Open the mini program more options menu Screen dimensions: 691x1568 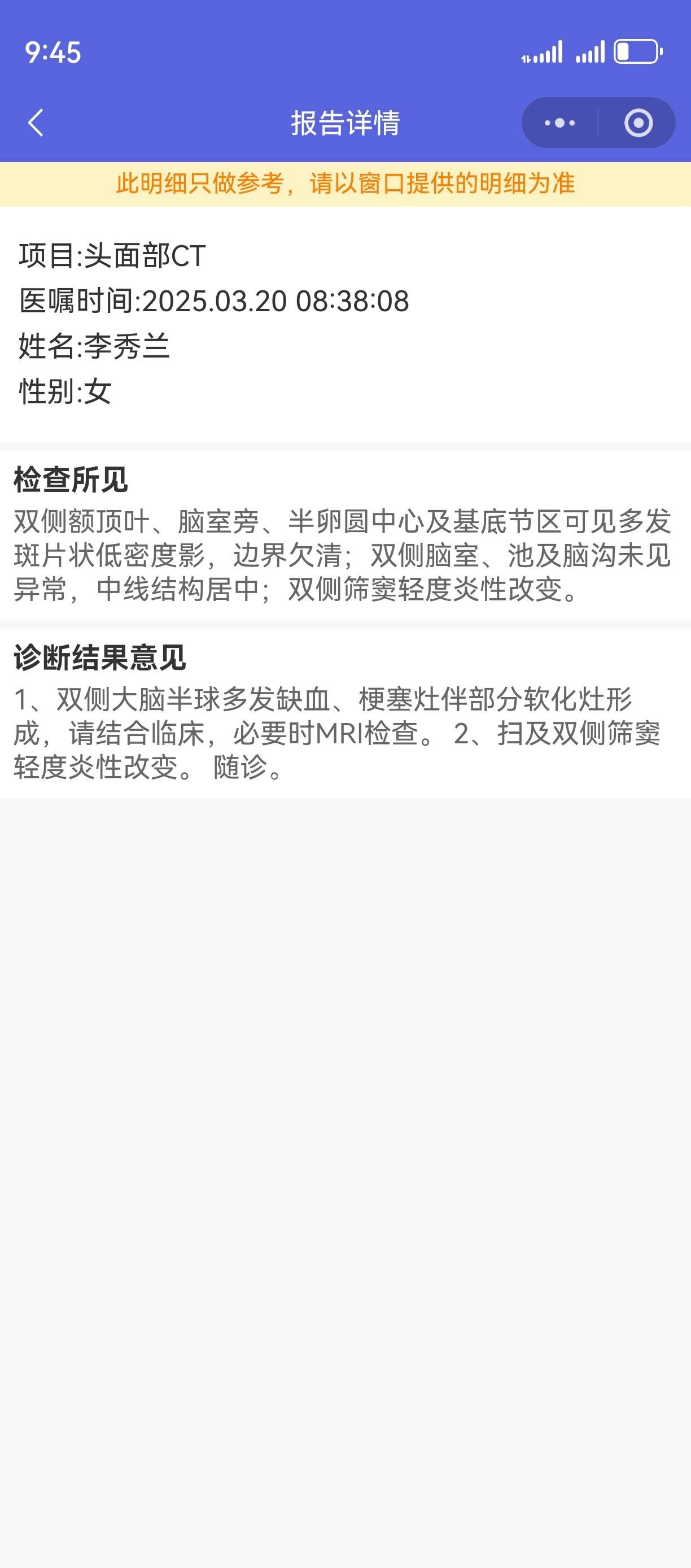559,123
